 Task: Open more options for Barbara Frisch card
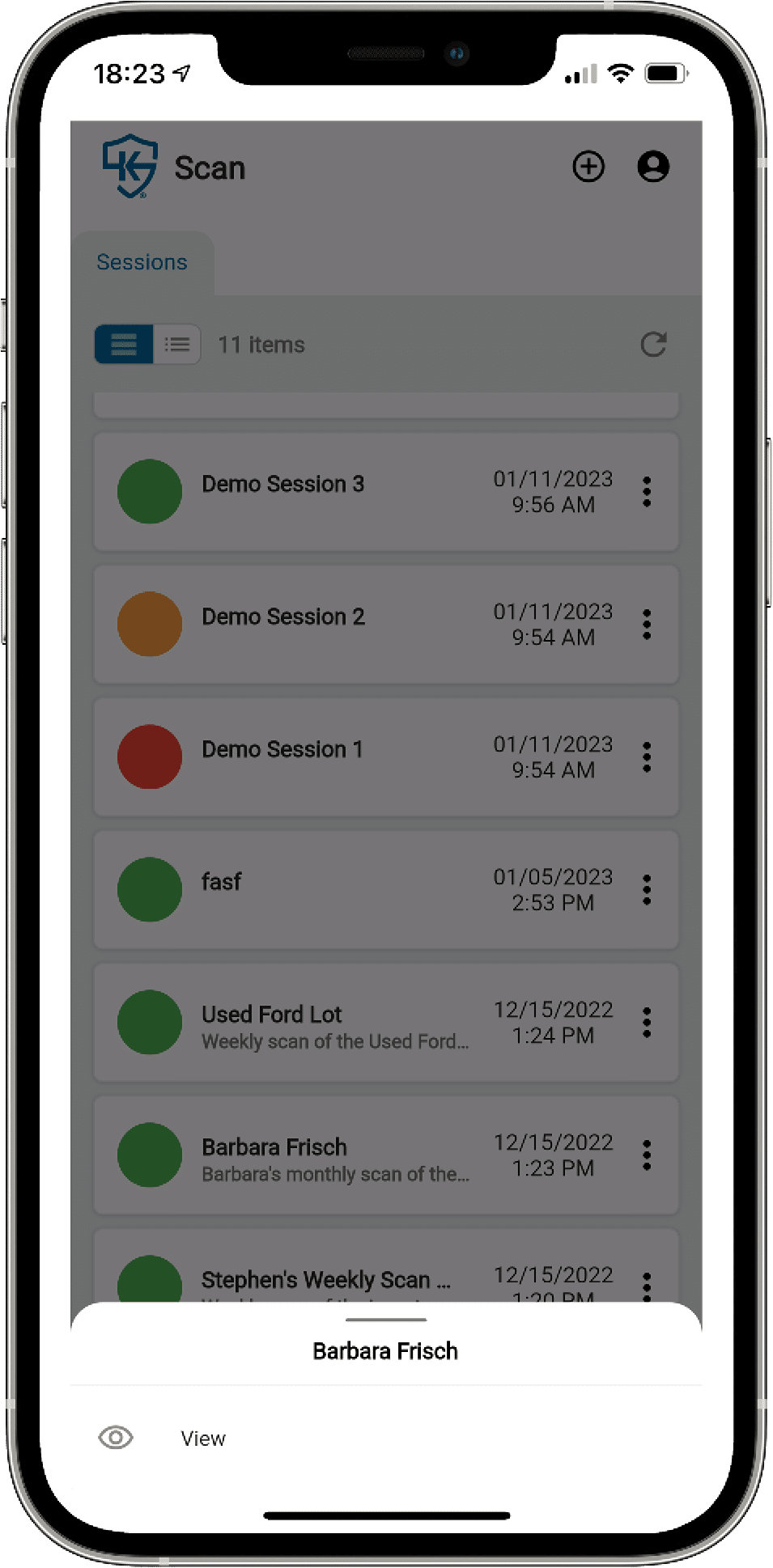tap(647, 1155)
